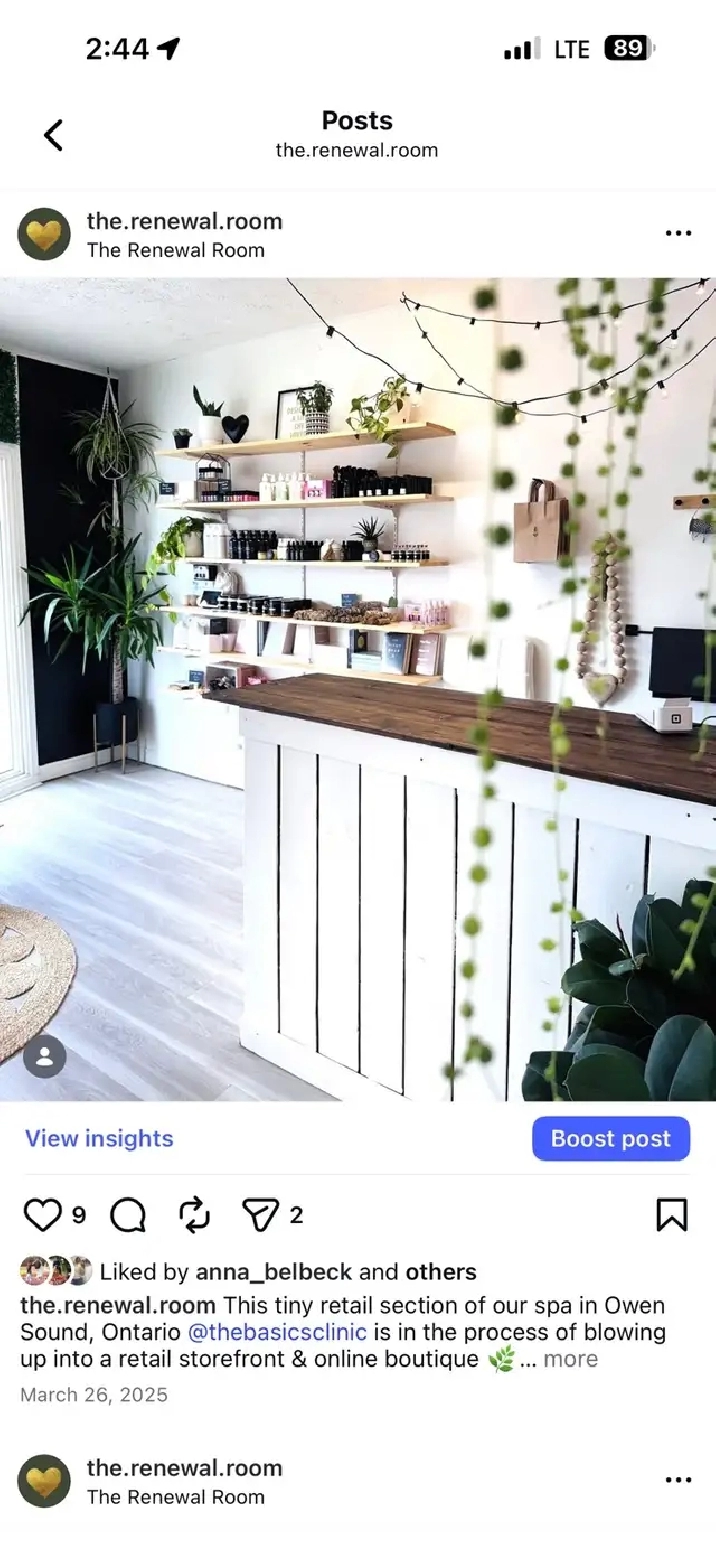View tagged people on the photo
The width and height of the screenshot is (716, 1554).
pyautogui.click(x=44, y=1056)
